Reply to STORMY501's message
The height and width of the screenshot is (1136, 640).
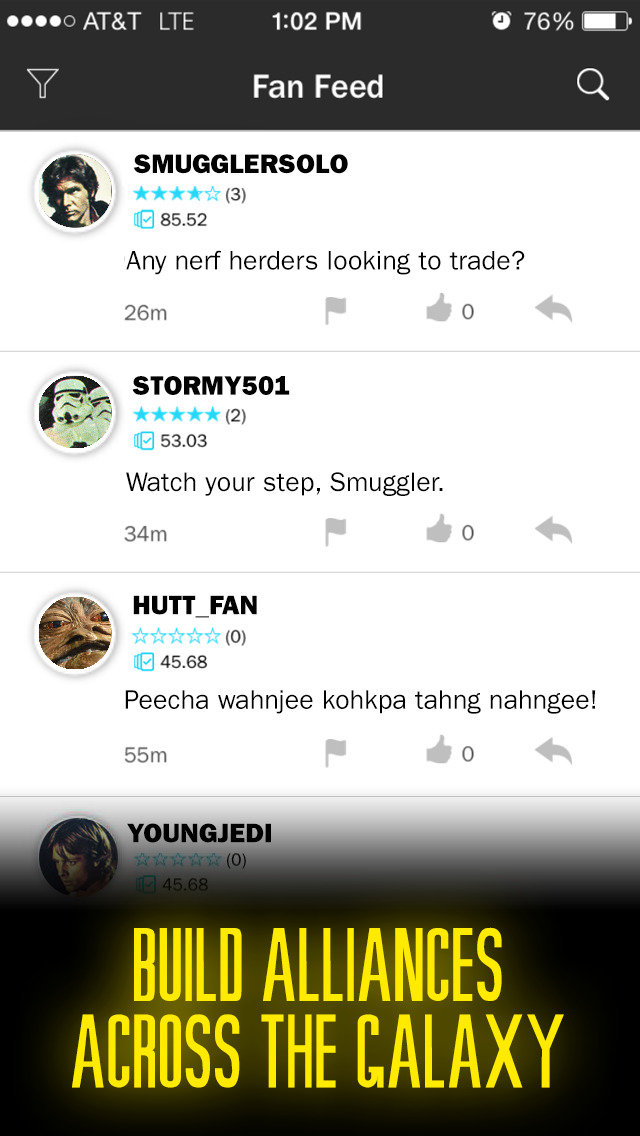(553, 532)
